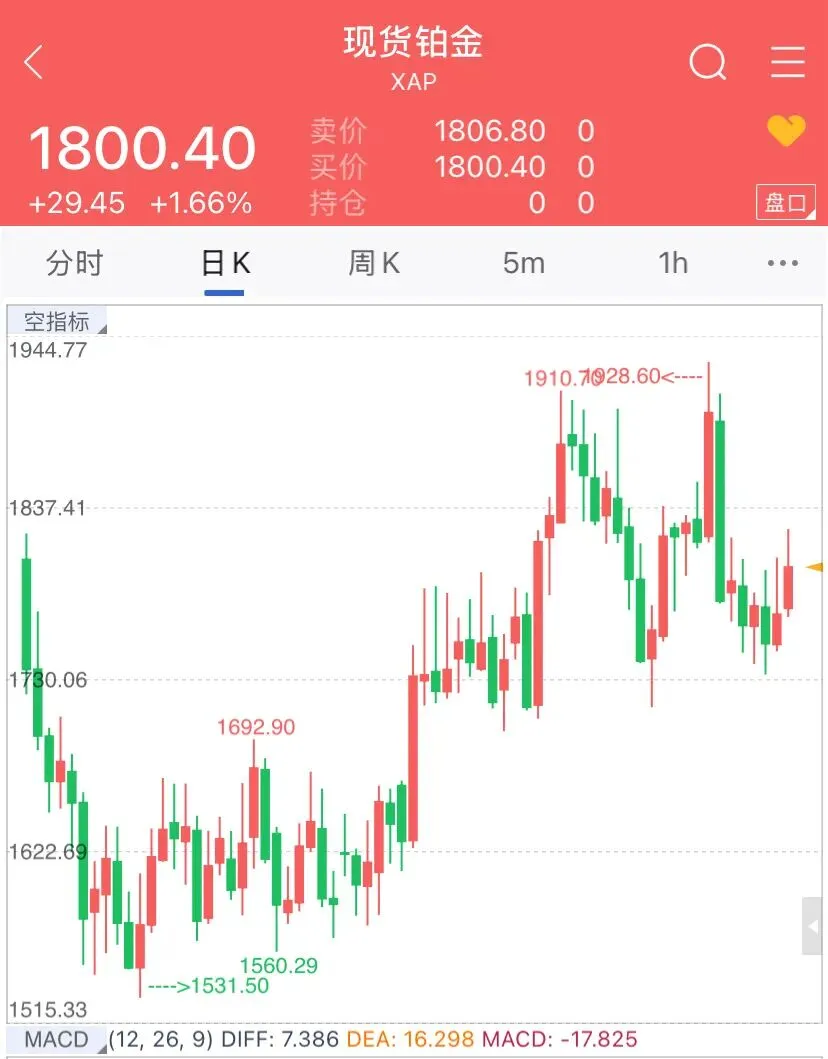Image resolution: width=828 pixels, height=1059 pixels.
Task: Switch to the 周K tab
Action: [x=374, y=263]
